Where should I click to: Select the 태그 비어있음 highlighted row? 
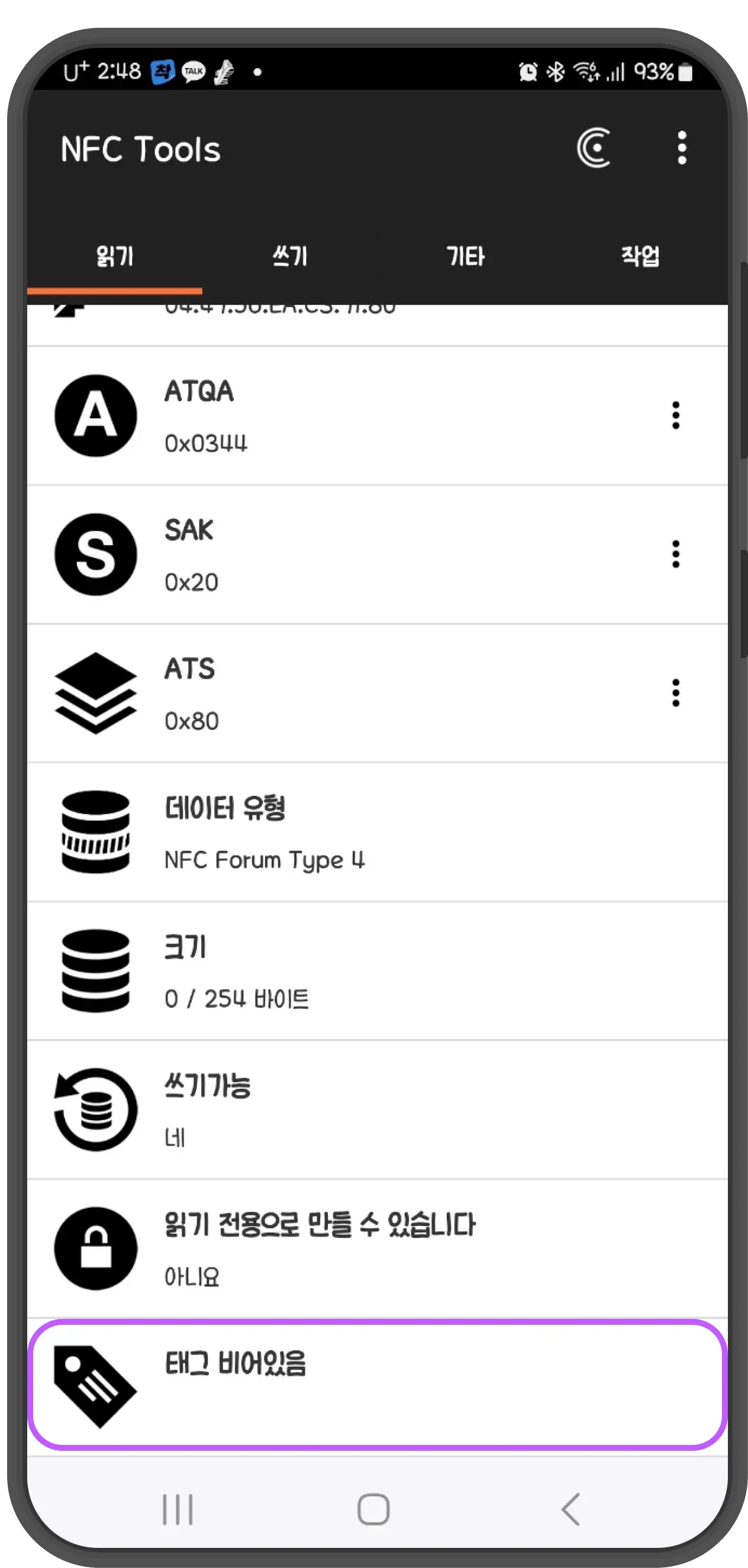373,1382
